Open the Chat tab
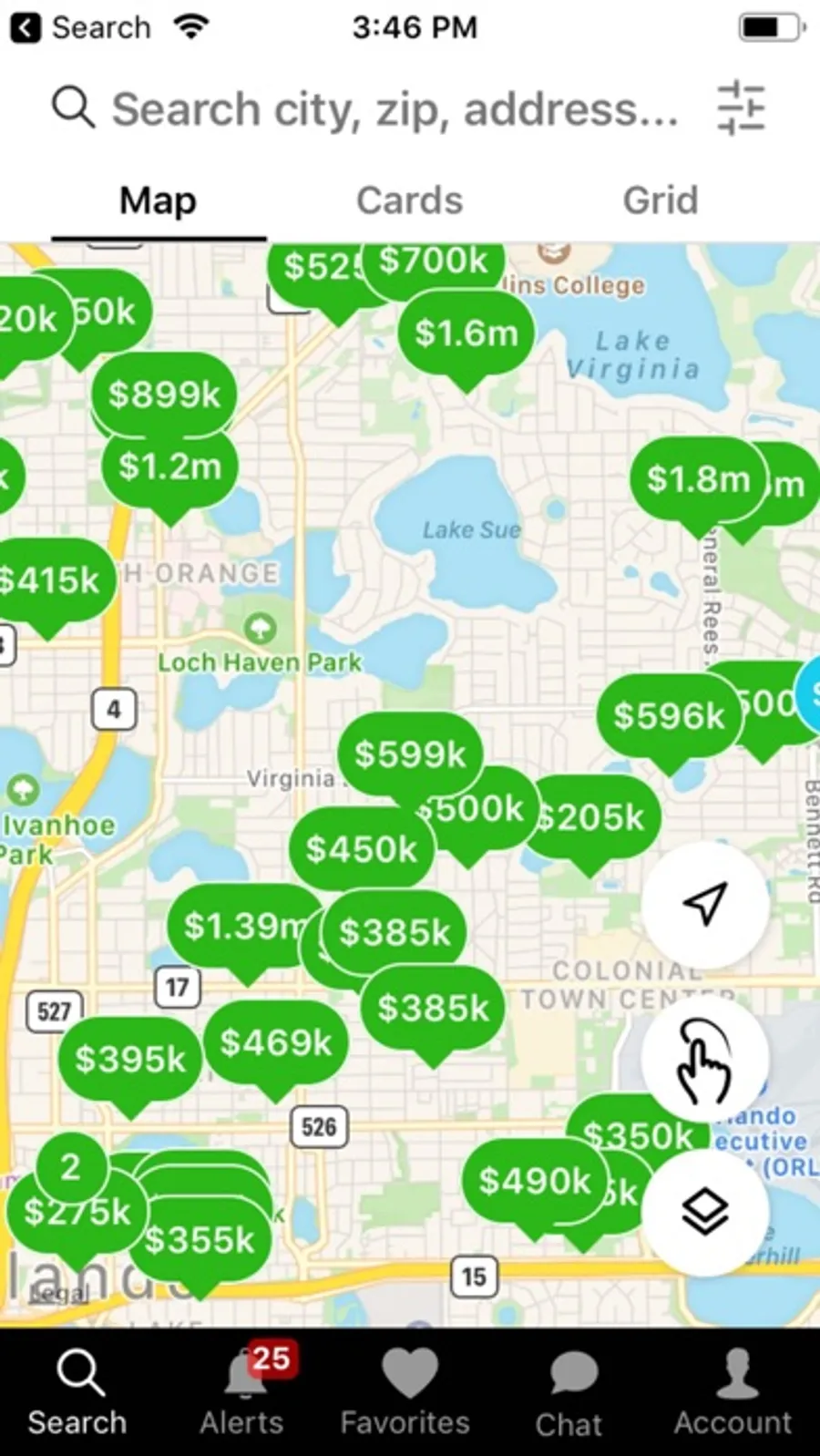 569,1392
